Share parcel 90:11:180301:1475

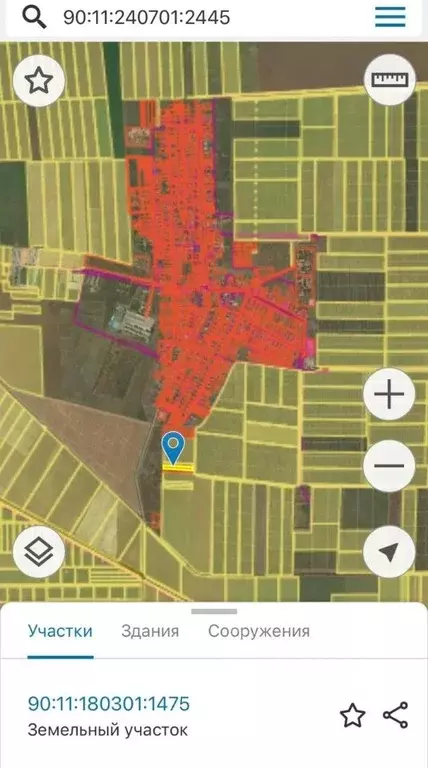click(x=396, y=715)
